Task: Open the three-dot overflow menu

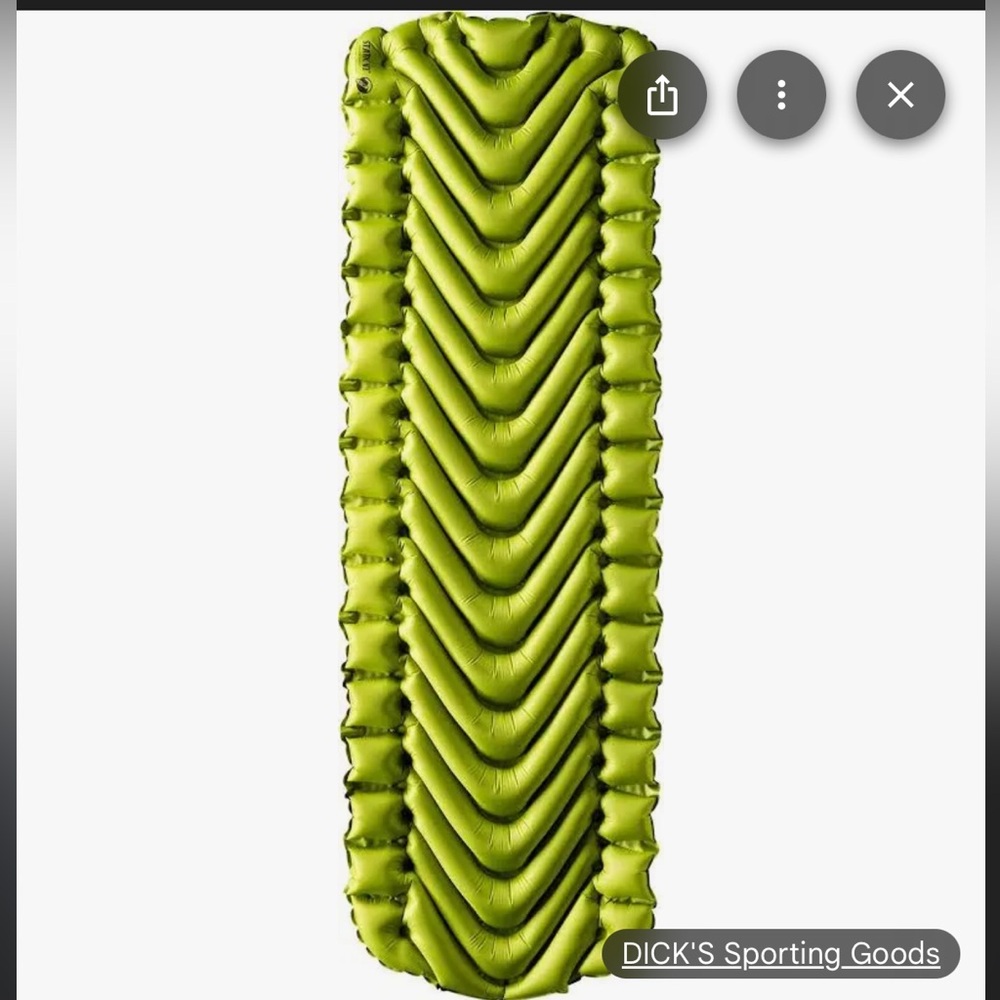Action: click(781, 95)
